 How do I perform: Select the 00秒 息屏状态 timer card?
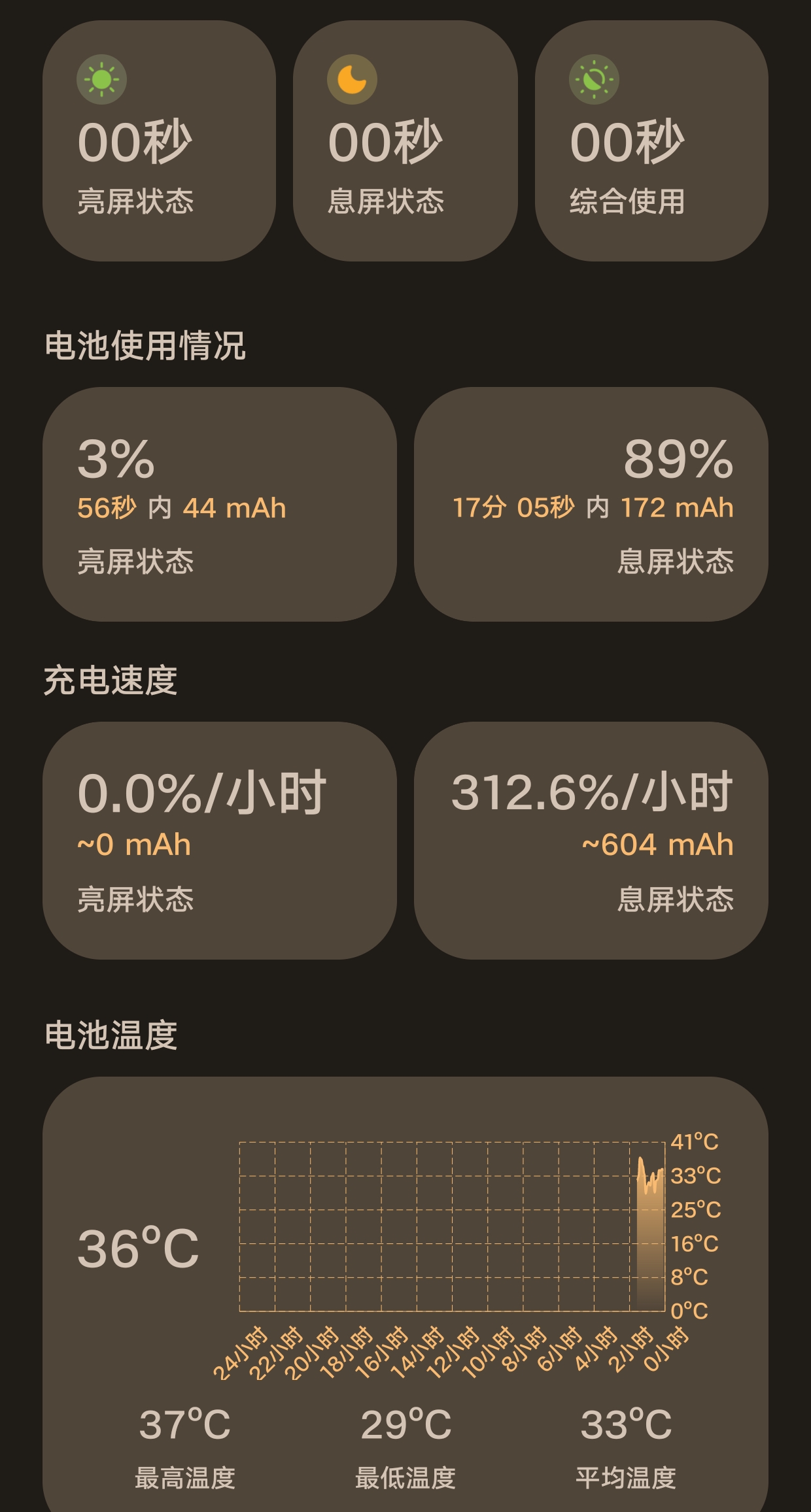tap(405, 139)
